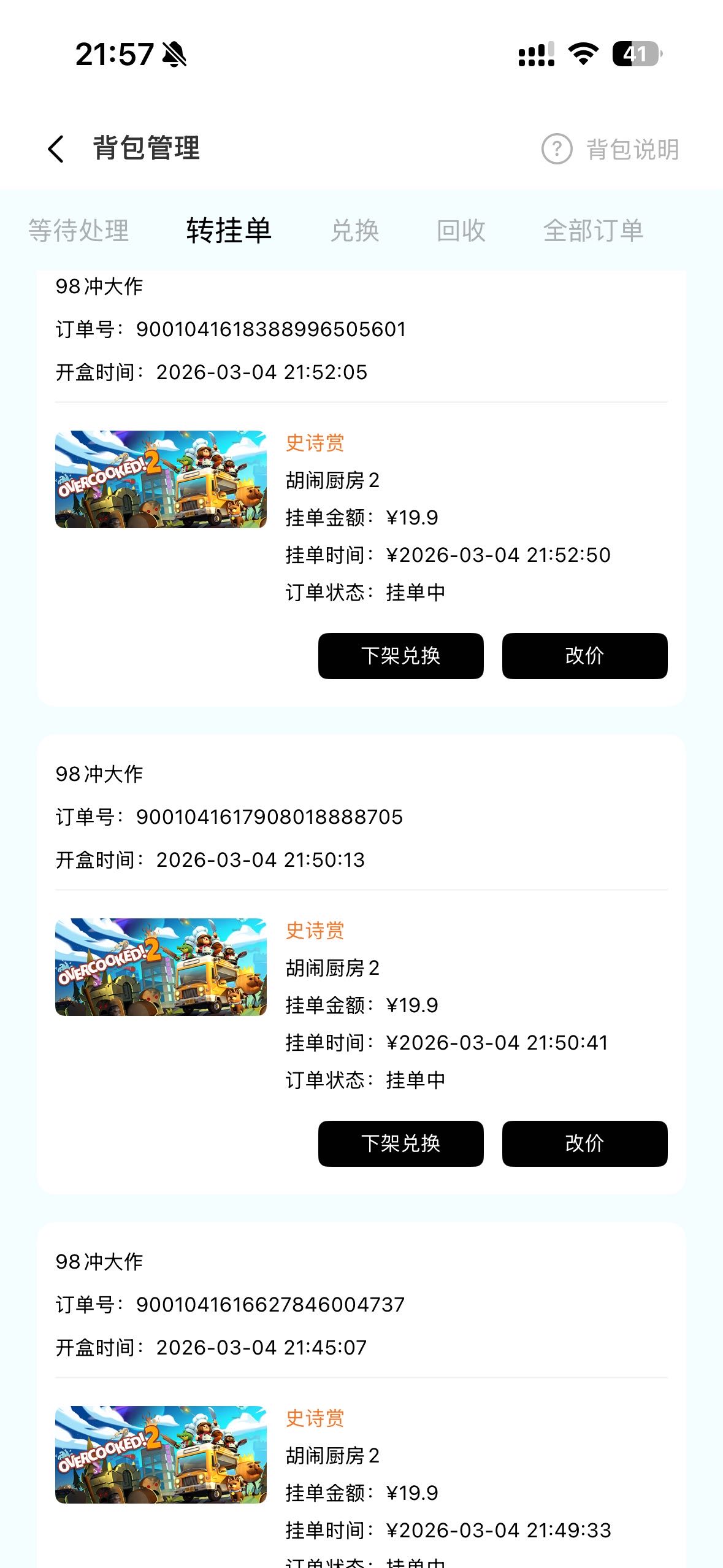Go back from 背包管理 page

[56, 149]
